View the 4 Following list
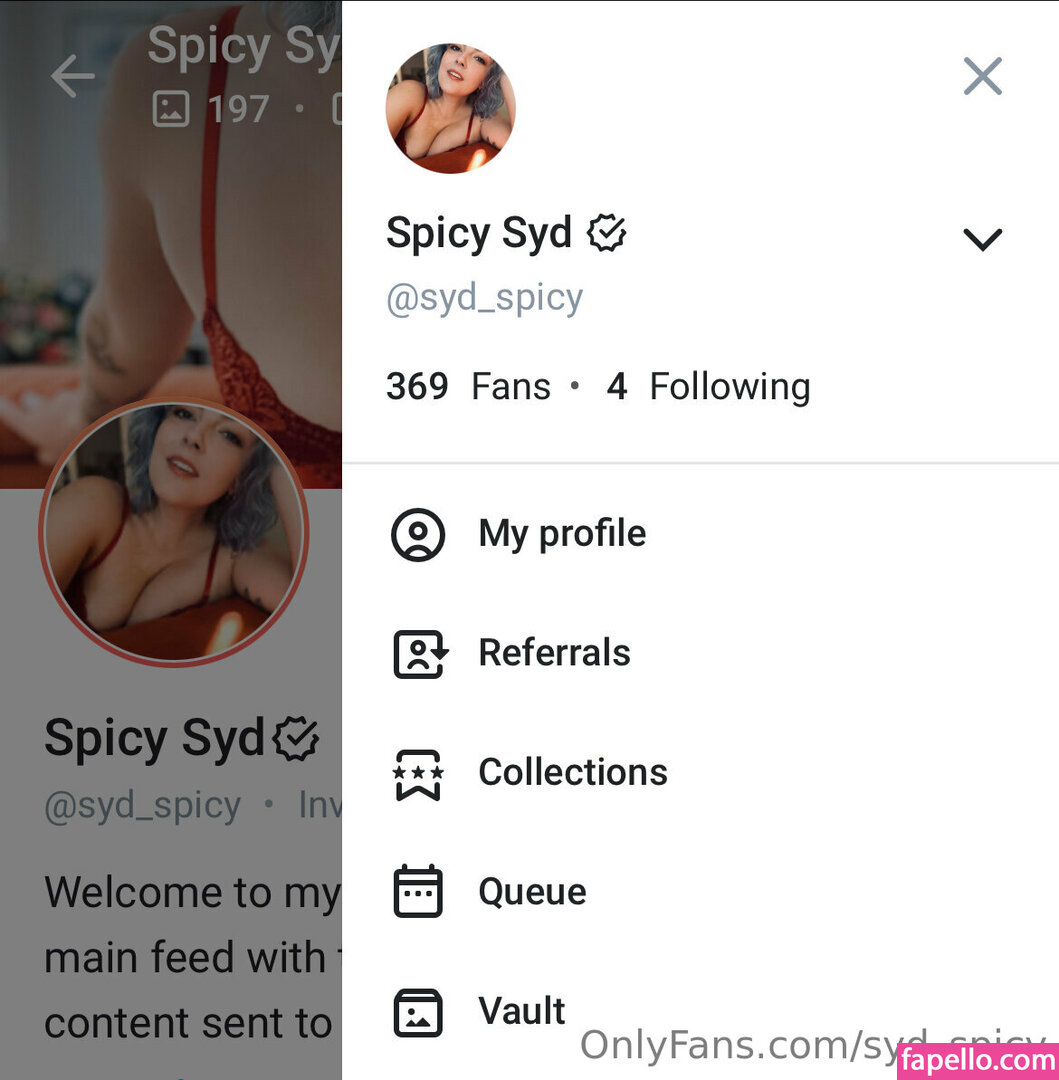Image resolution: width=1059 pixels, height=1080 pixels. (709, 387)
